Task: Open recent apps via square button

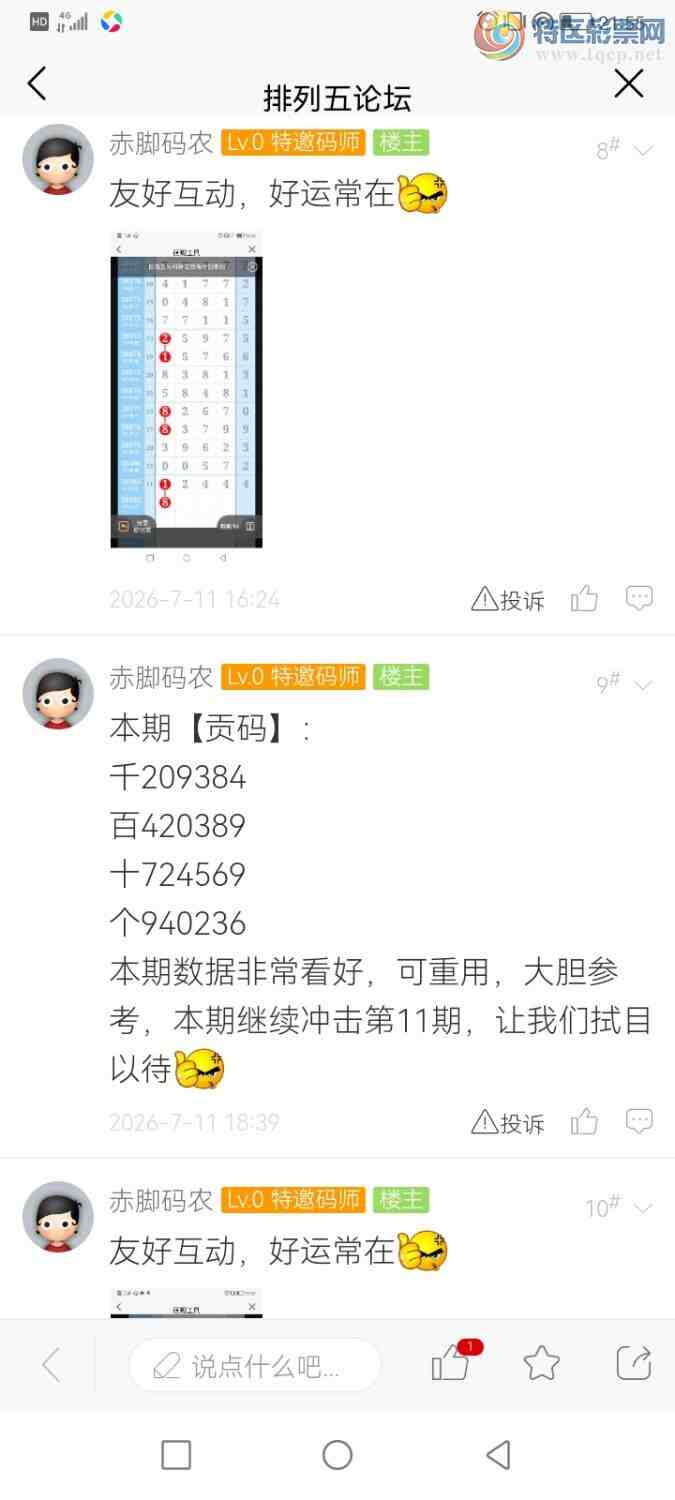Action: click(176, 1455)
